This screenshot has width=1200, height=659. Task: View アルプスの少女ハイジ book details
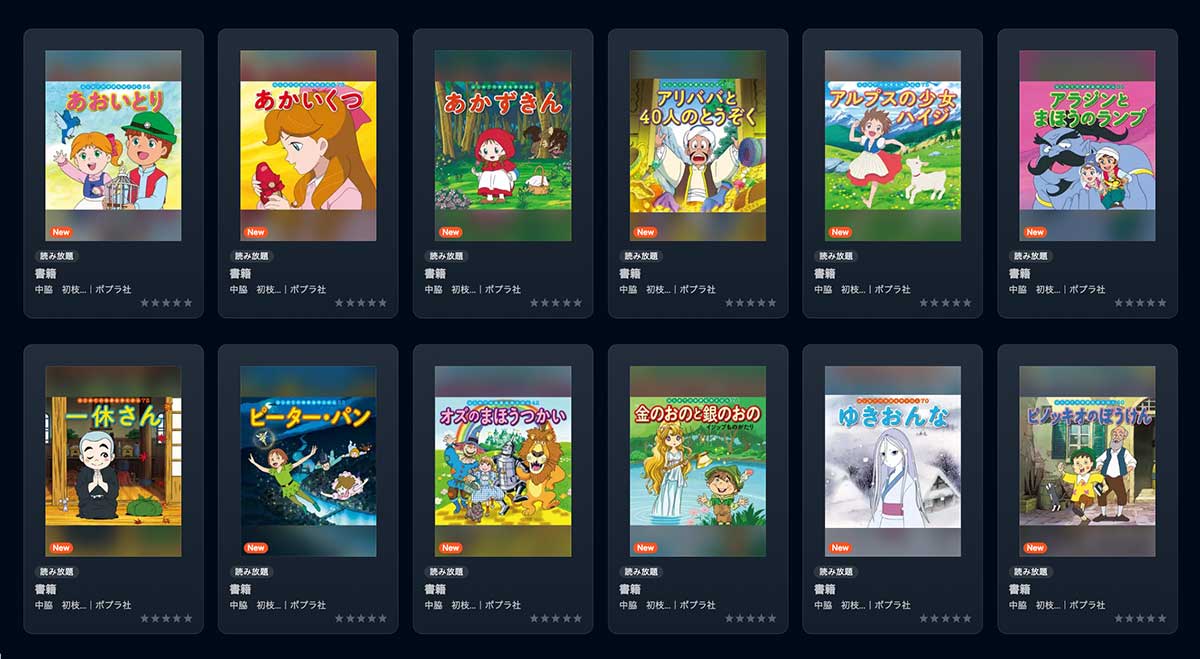click(893, 145)
